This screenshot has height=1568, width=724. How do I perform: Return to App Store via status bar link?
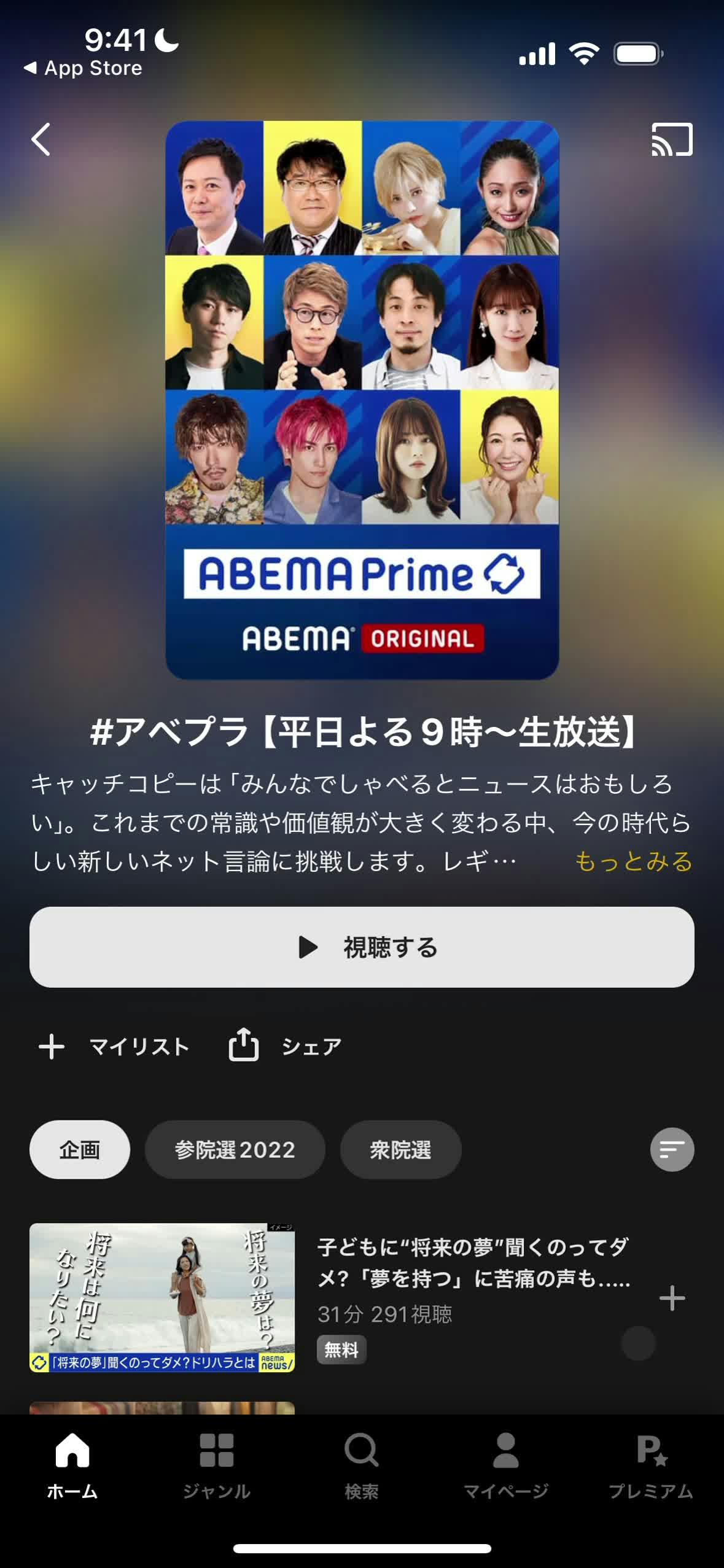(83, 68)
